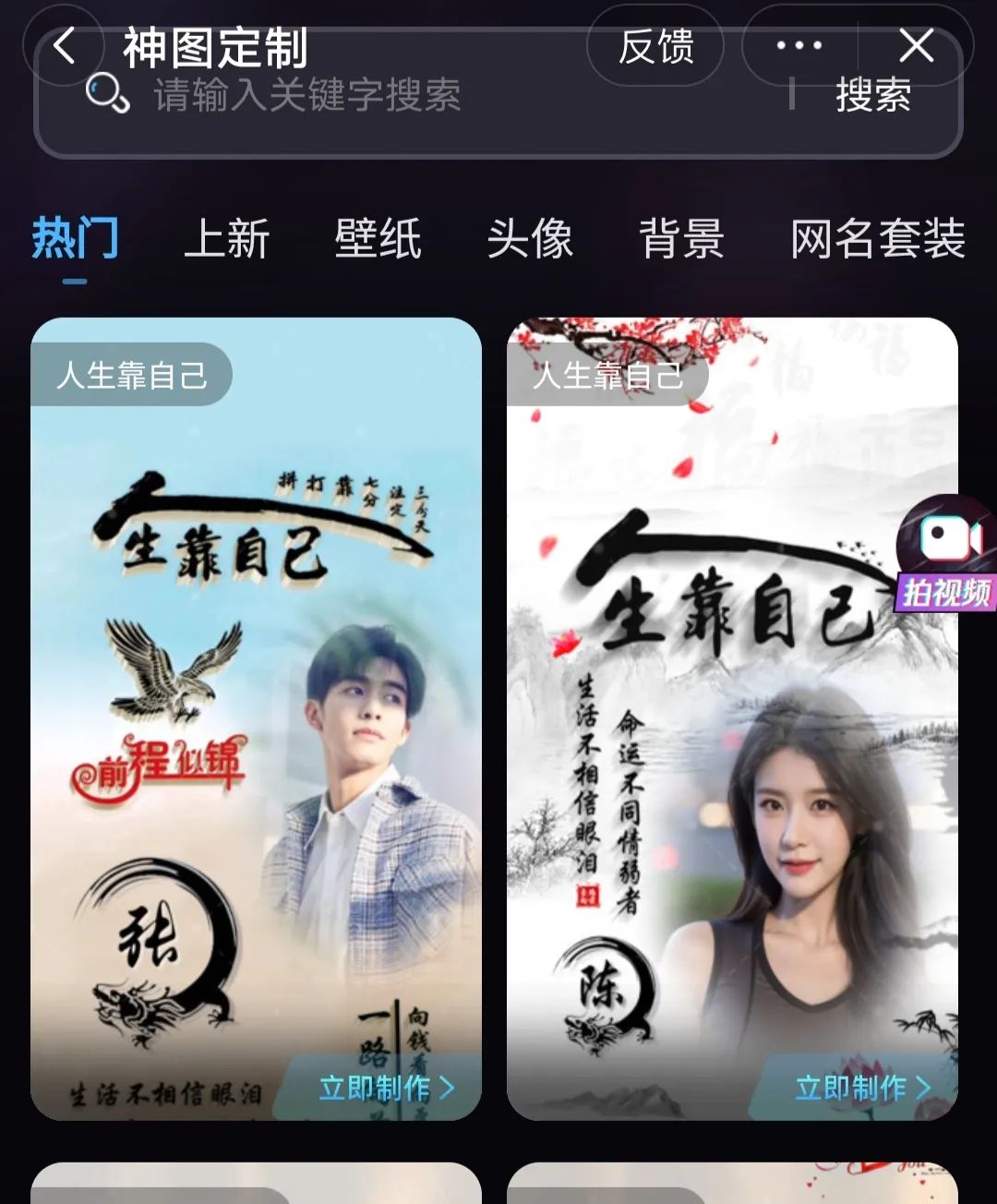This screenshot has width=997, height=1204.
Task: Open the 反馈 feedback button
Action: (655, 45)
